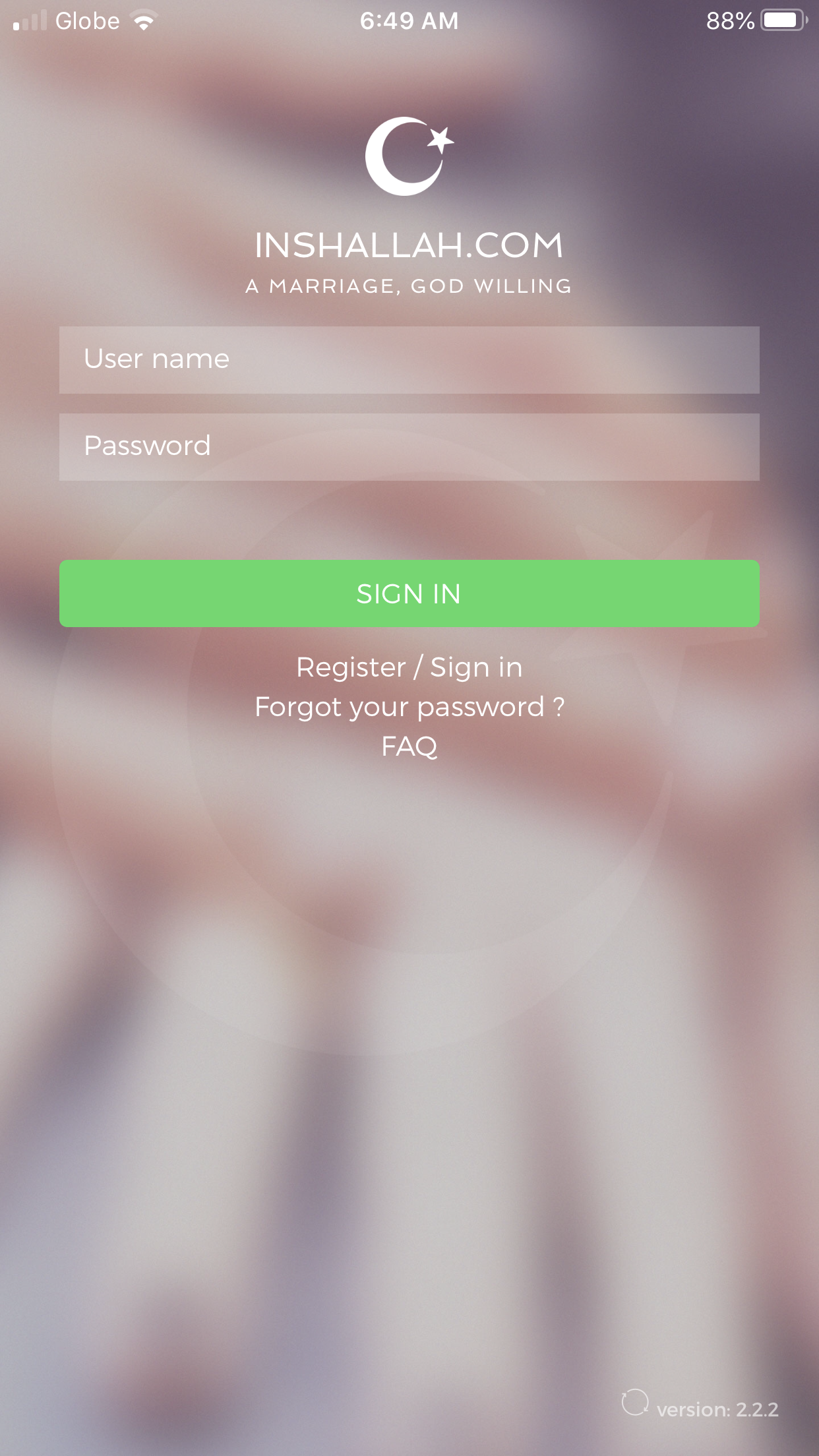Open the Register / Sign in link
This screenshot has width=819, height=1456.
click(409, 667)
